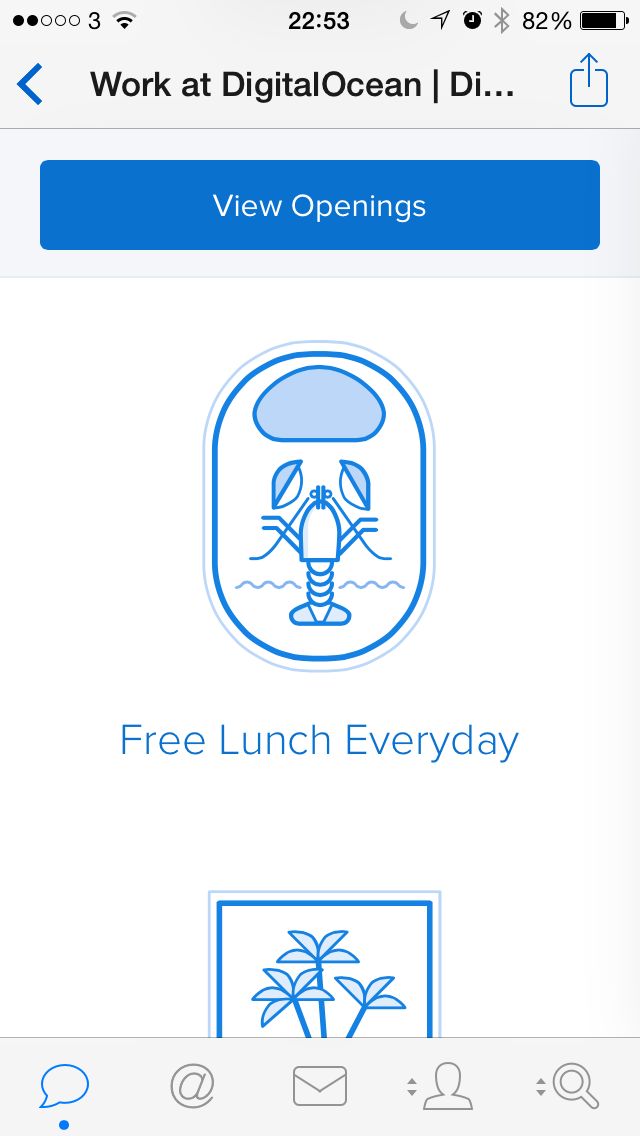The width and height of the screenshot is (640, 1136).
Task: Open the mentions @ tab
Action: [192, 1086]
